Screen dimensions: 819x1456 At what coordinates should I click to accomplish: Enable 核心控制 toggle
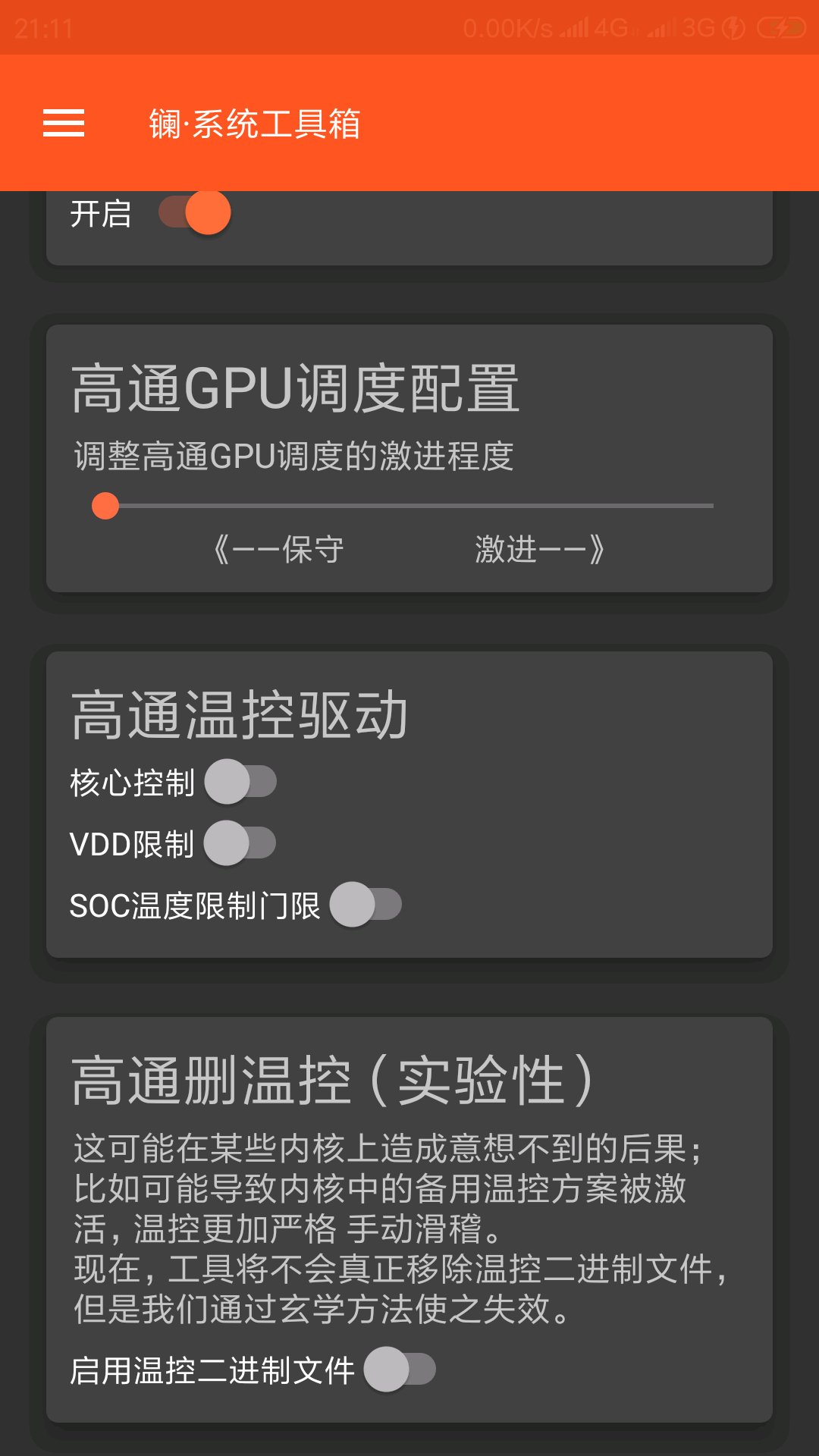(x=240, y=782)
